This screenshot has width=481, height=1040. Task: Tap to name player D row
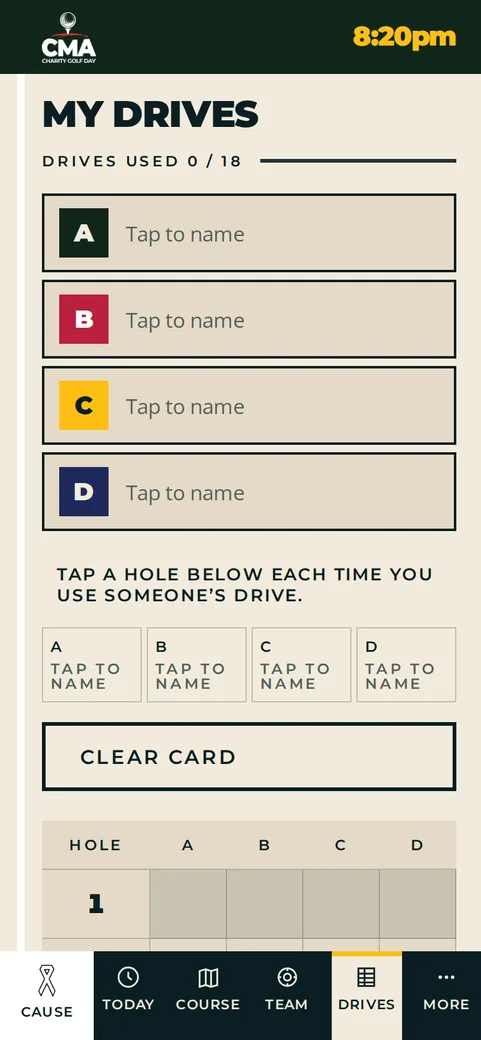(x=249, y=491)
